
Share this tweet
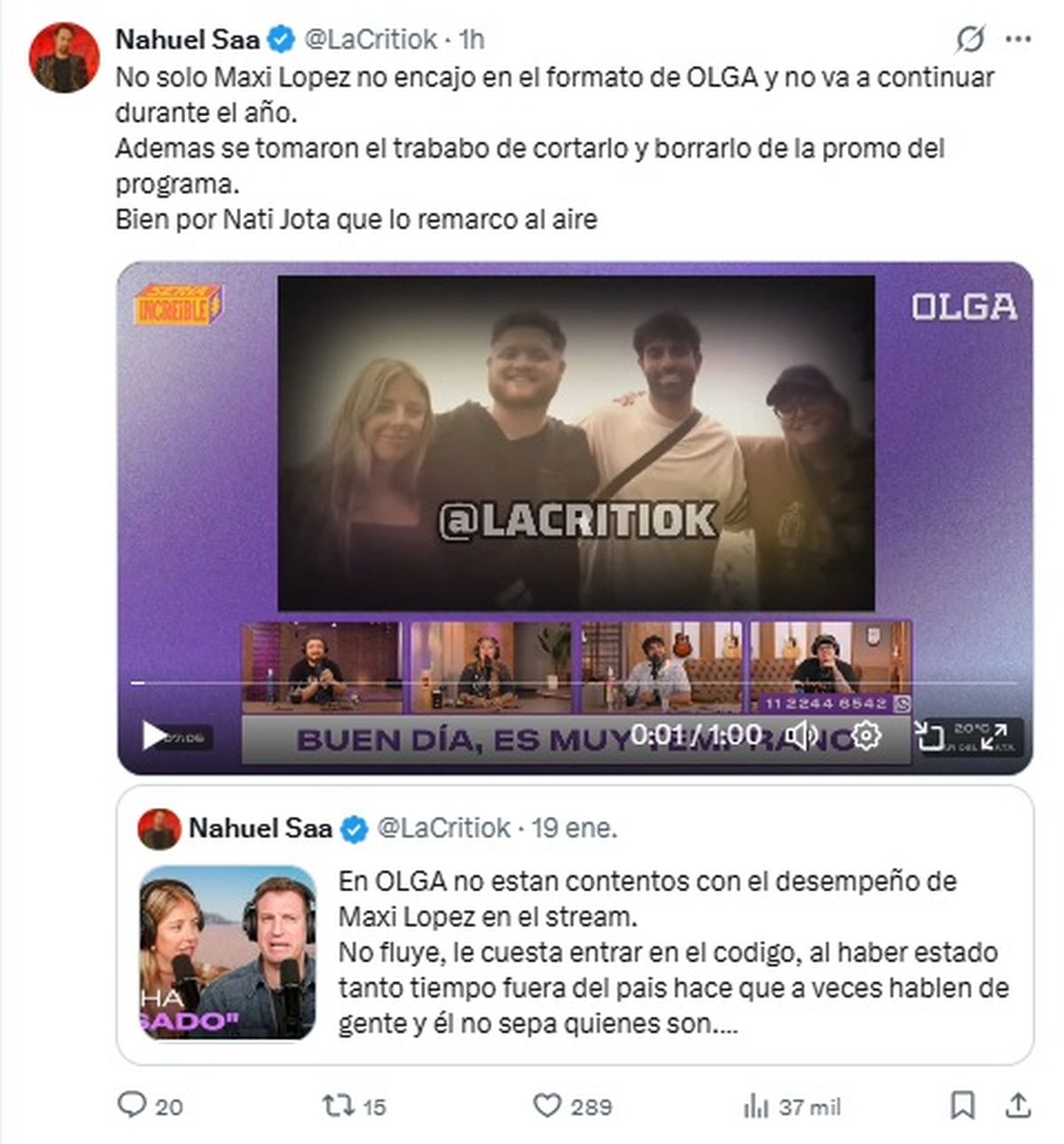tap(1019, 1105)
